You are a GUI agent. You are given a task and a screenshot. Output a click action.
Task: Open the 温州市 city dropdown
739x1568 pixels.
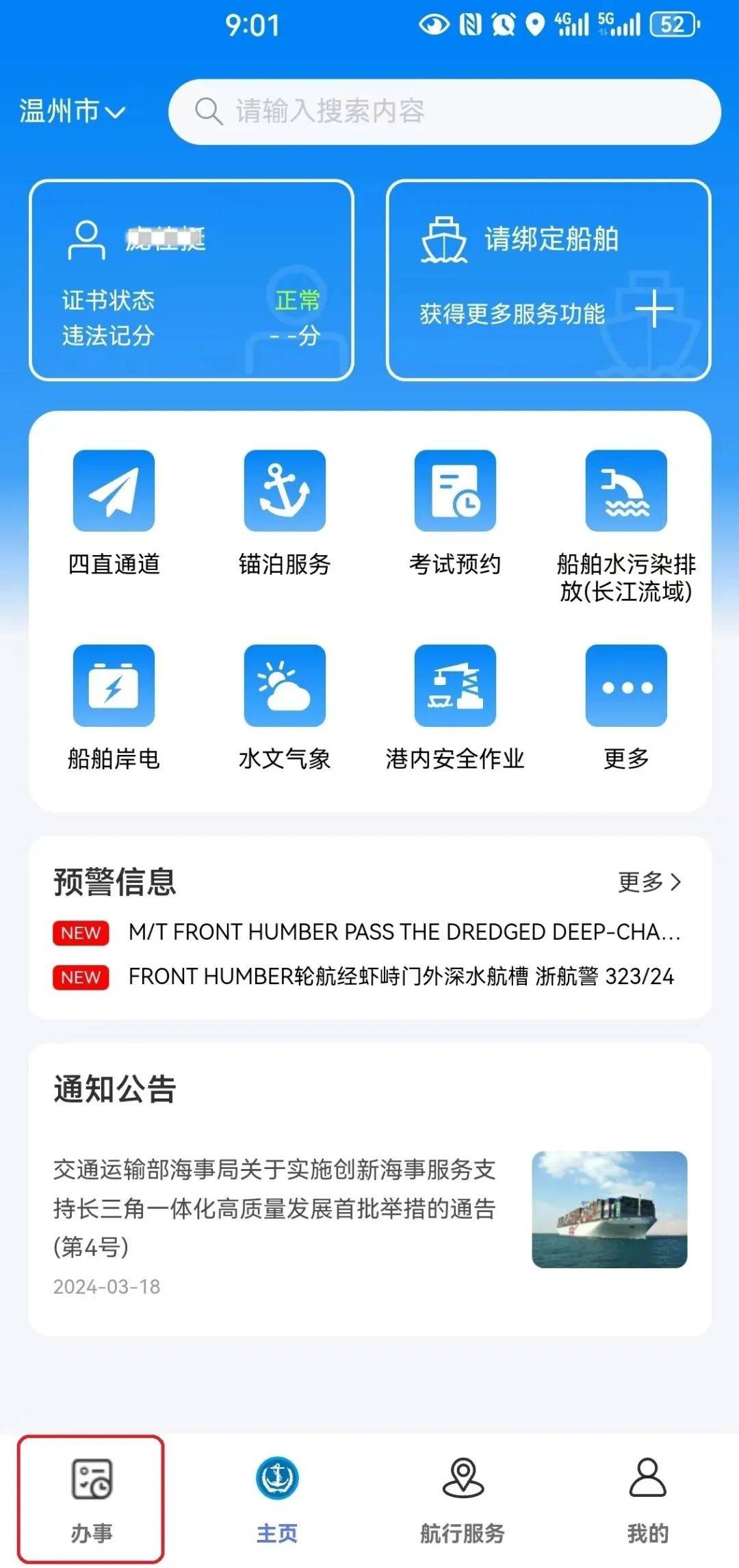[72, 112]
